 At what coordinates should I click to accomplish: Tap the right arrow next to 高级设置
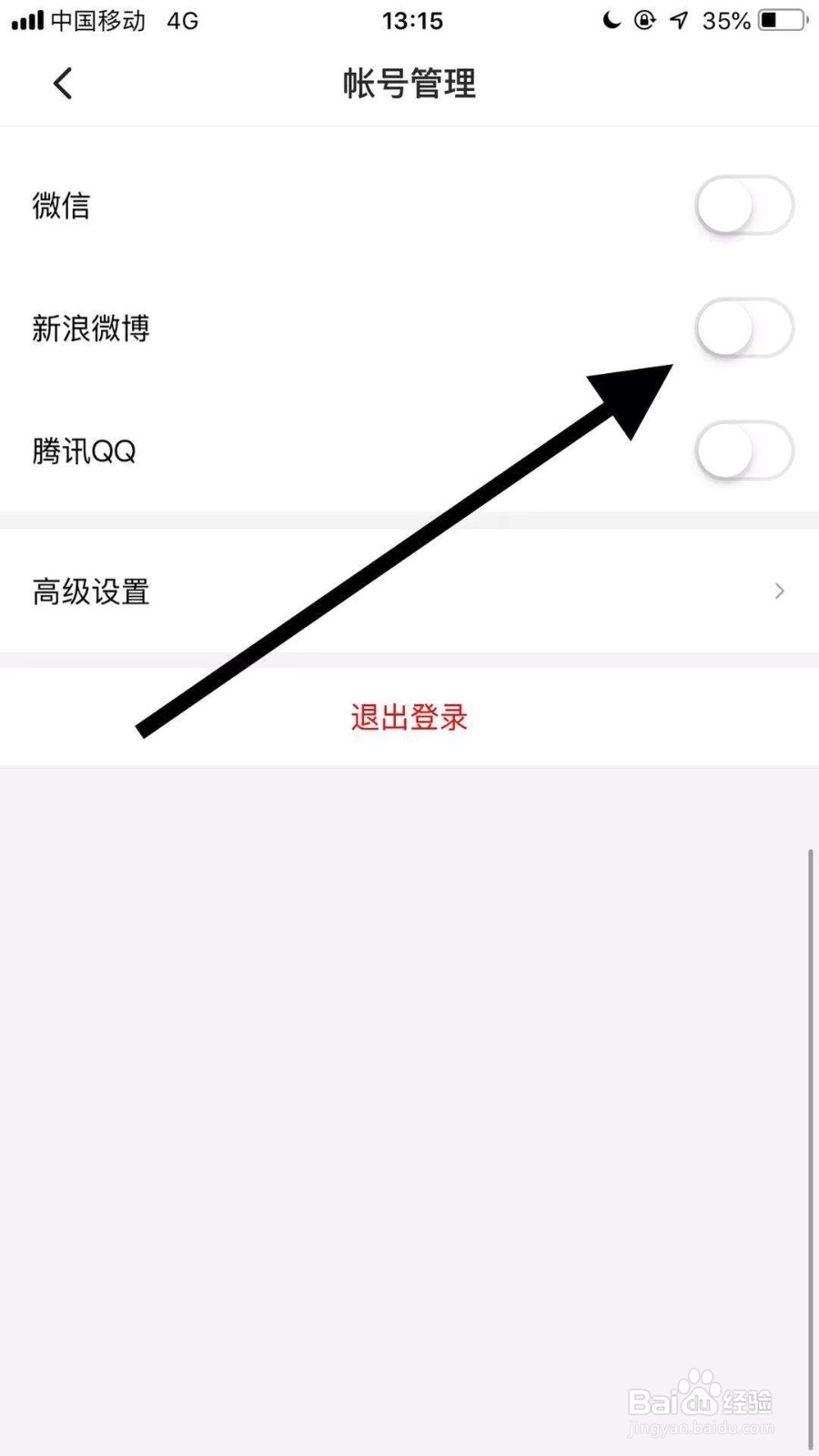pos(779,591)
